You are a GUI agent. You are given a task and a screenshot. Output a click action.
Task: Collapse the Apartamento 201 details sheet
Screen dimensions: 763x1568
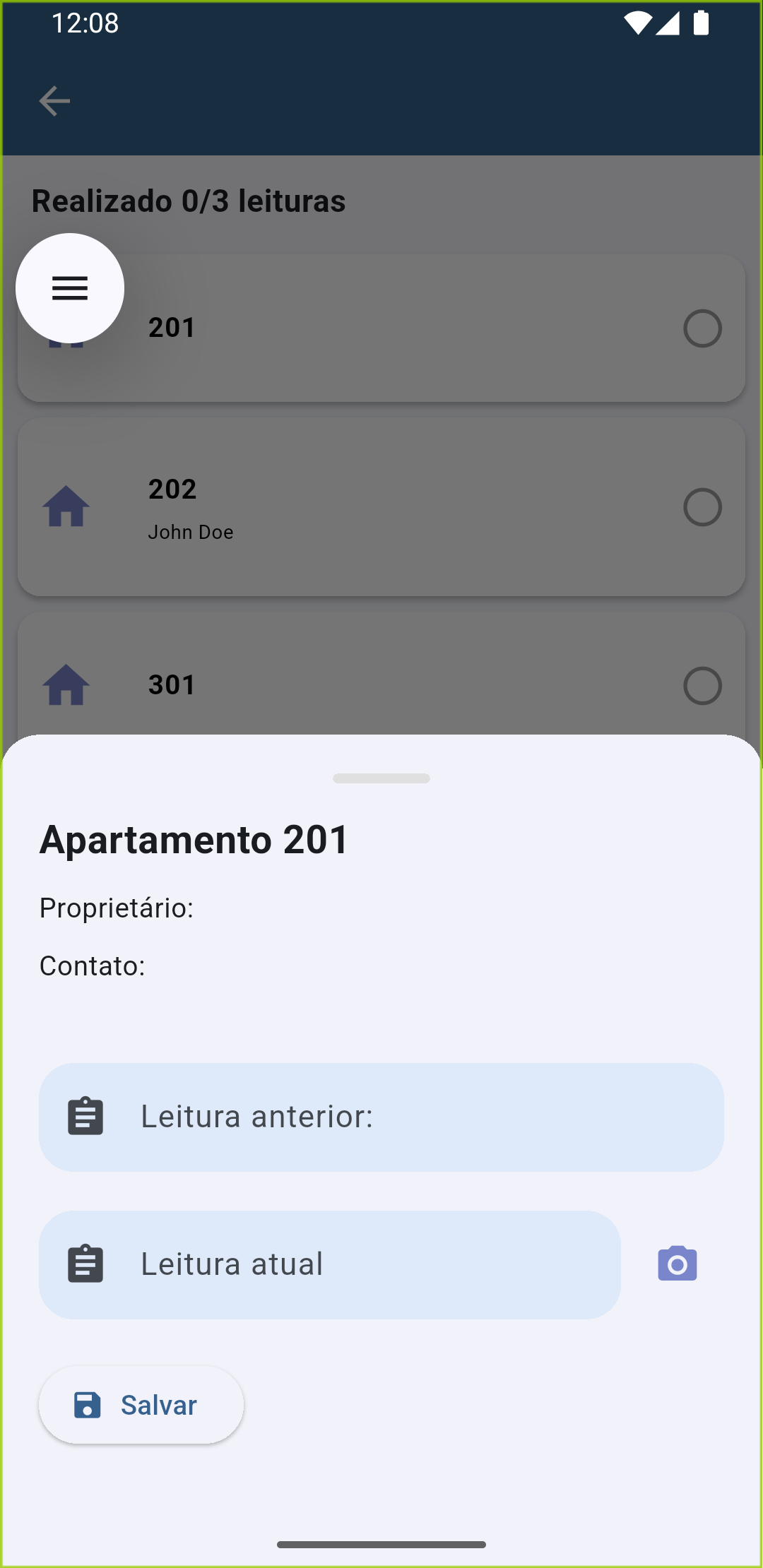(381, 778)
